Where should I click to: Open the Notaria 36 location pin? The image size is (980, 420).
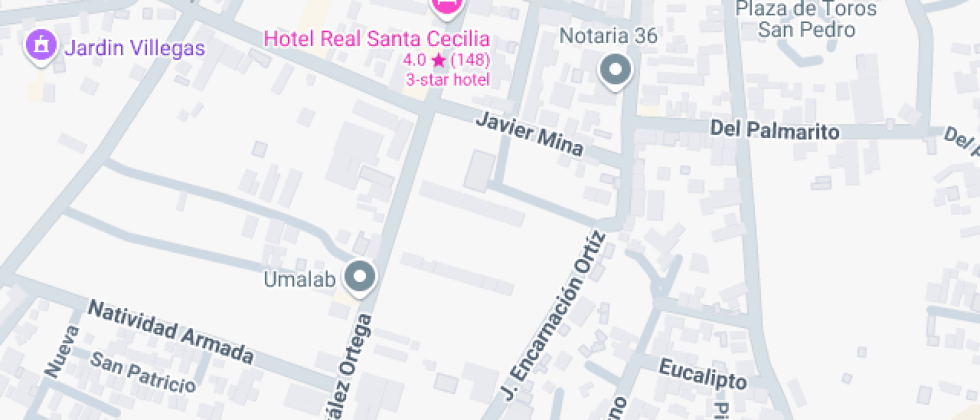pos(613,71)
